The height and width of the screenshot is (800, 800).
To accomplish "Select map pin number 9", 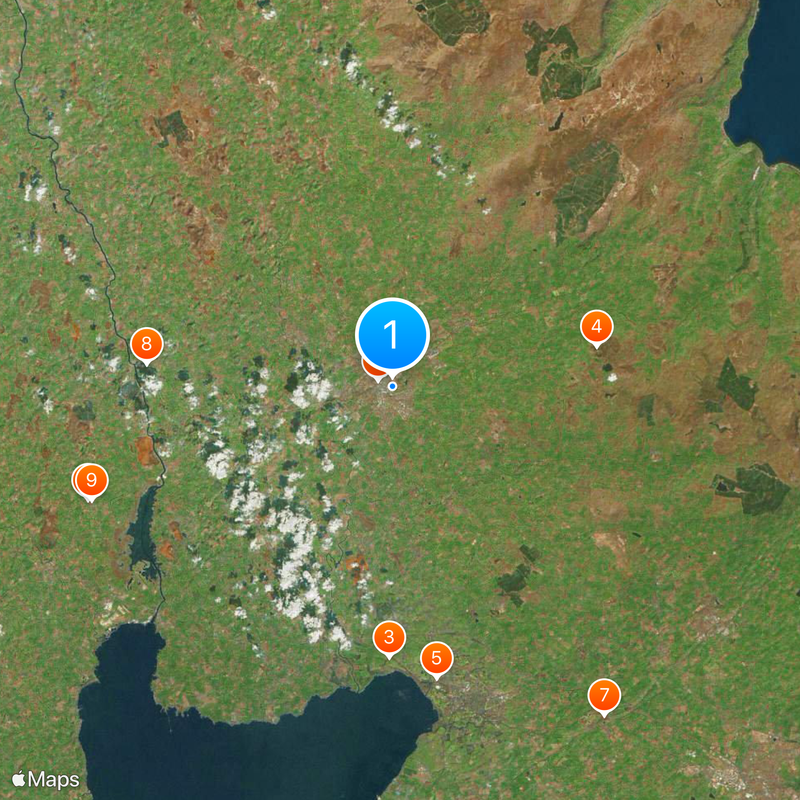I will click(x=91, y=481).
